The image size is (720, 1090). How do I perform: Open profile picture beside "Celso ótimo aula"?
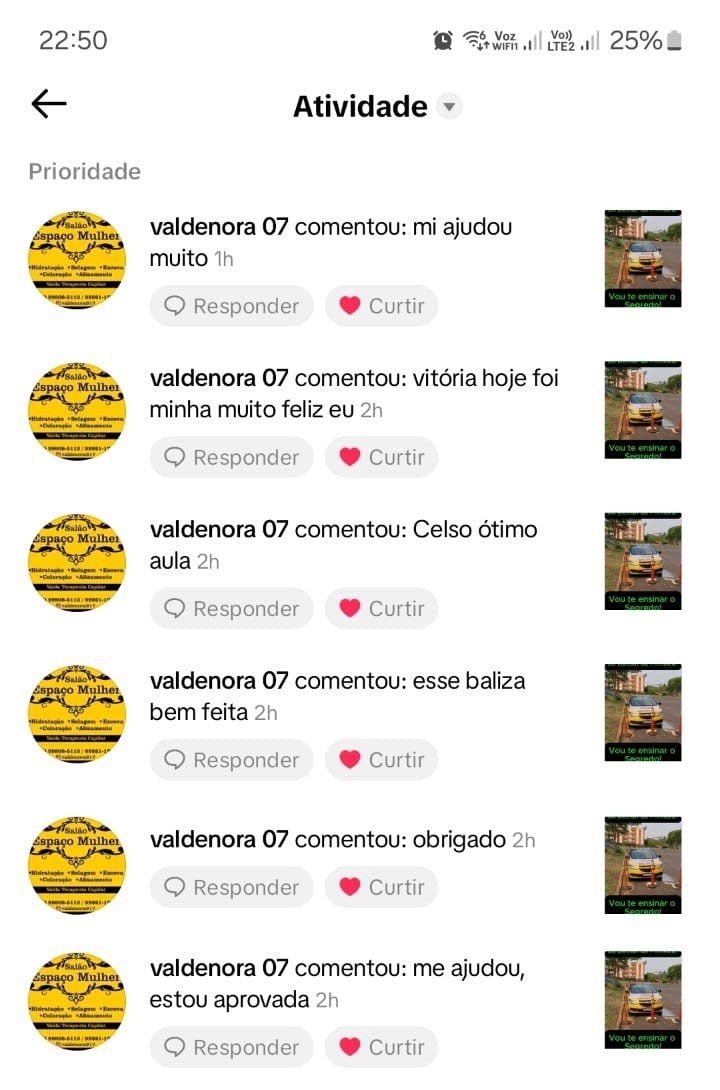[77, 563]
